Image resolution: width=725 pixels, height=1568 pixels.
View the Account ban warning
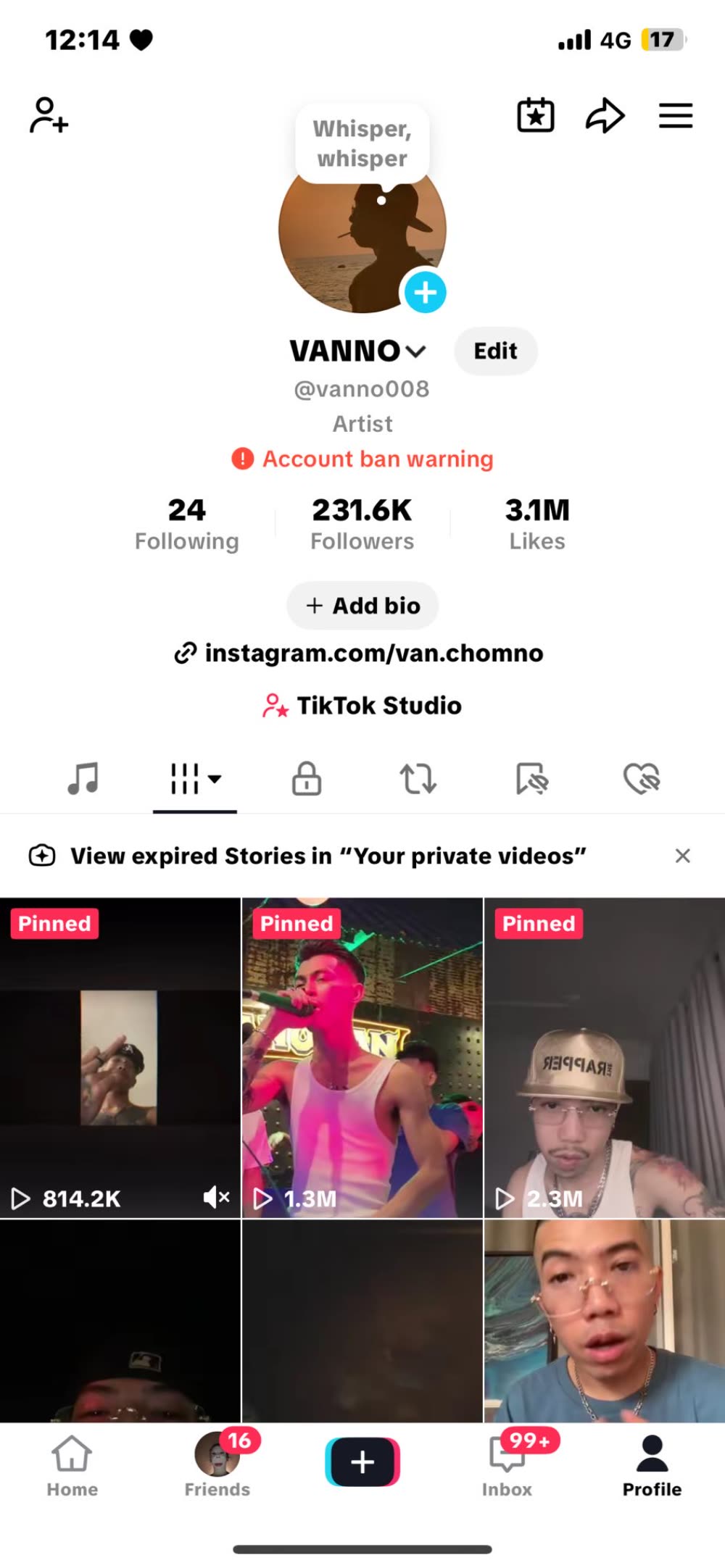coord(362,459)
